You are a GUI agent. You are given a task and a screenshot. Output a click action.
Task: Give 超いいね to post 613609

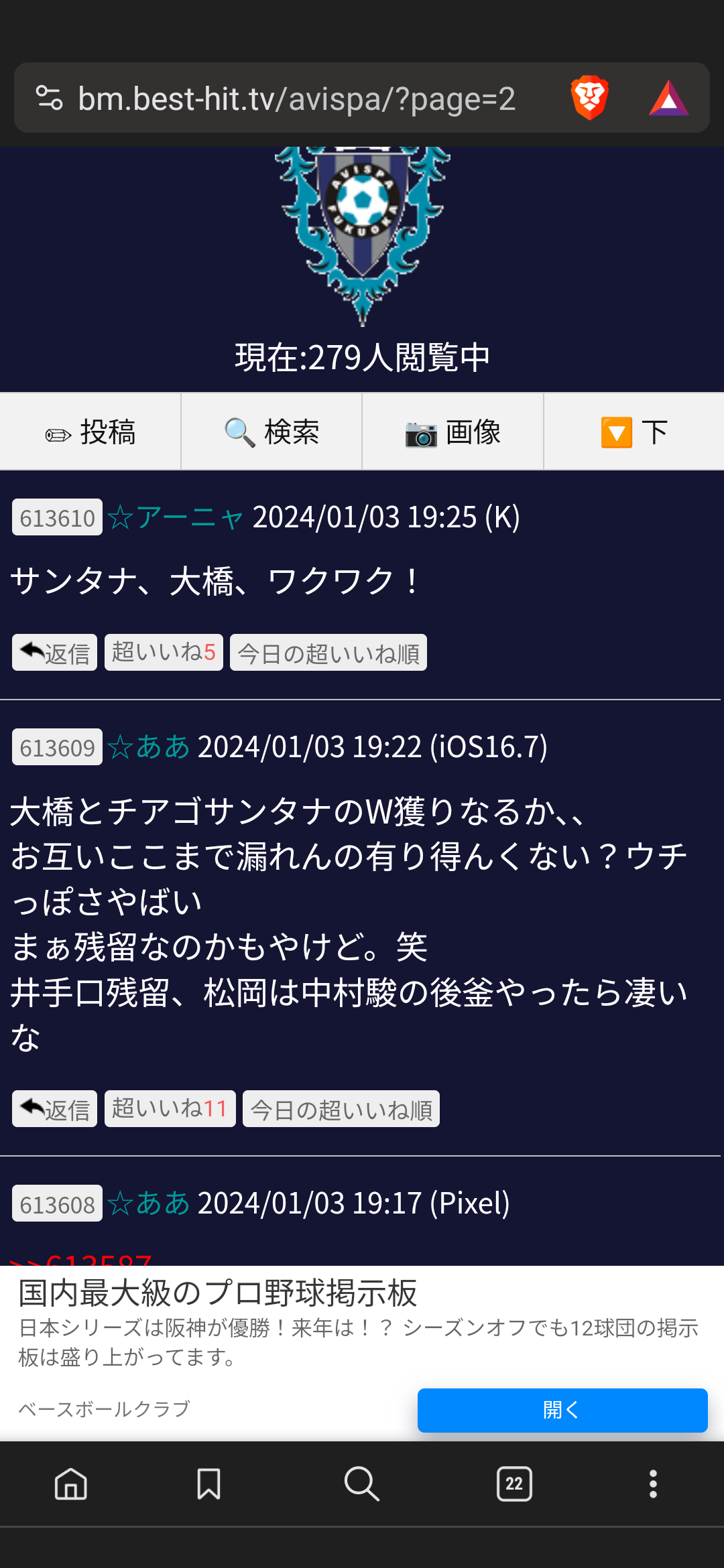click(x=170, y=1109)
